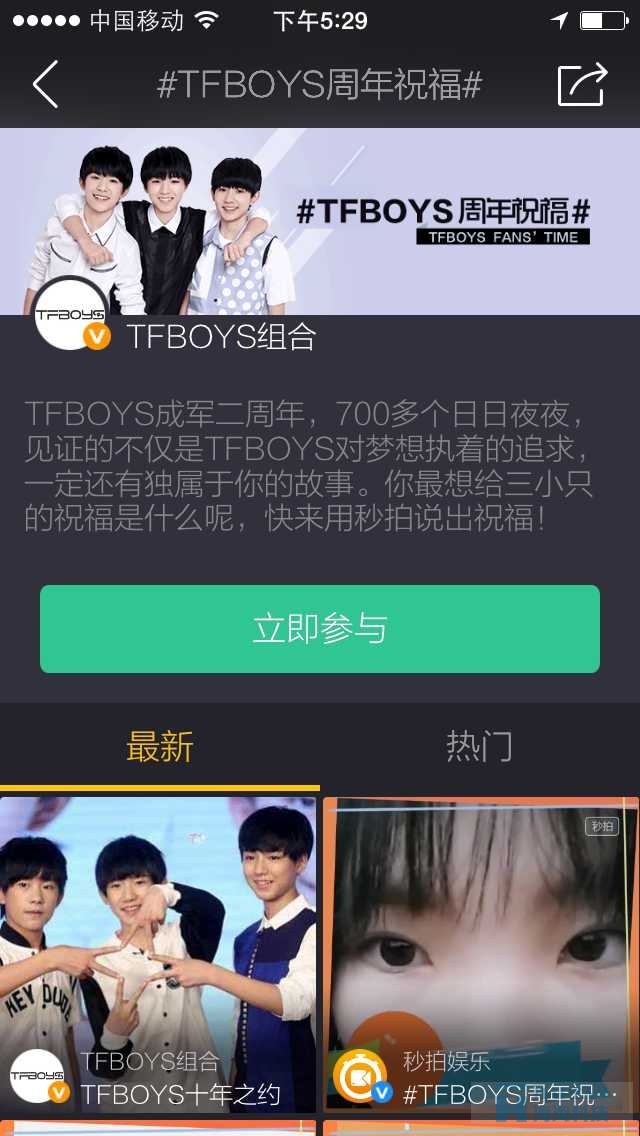Open the 秒拍娱乐 video post
The width and height of the screenshot is (640, 1136).
pyautogui.click(x=480, y=950)
